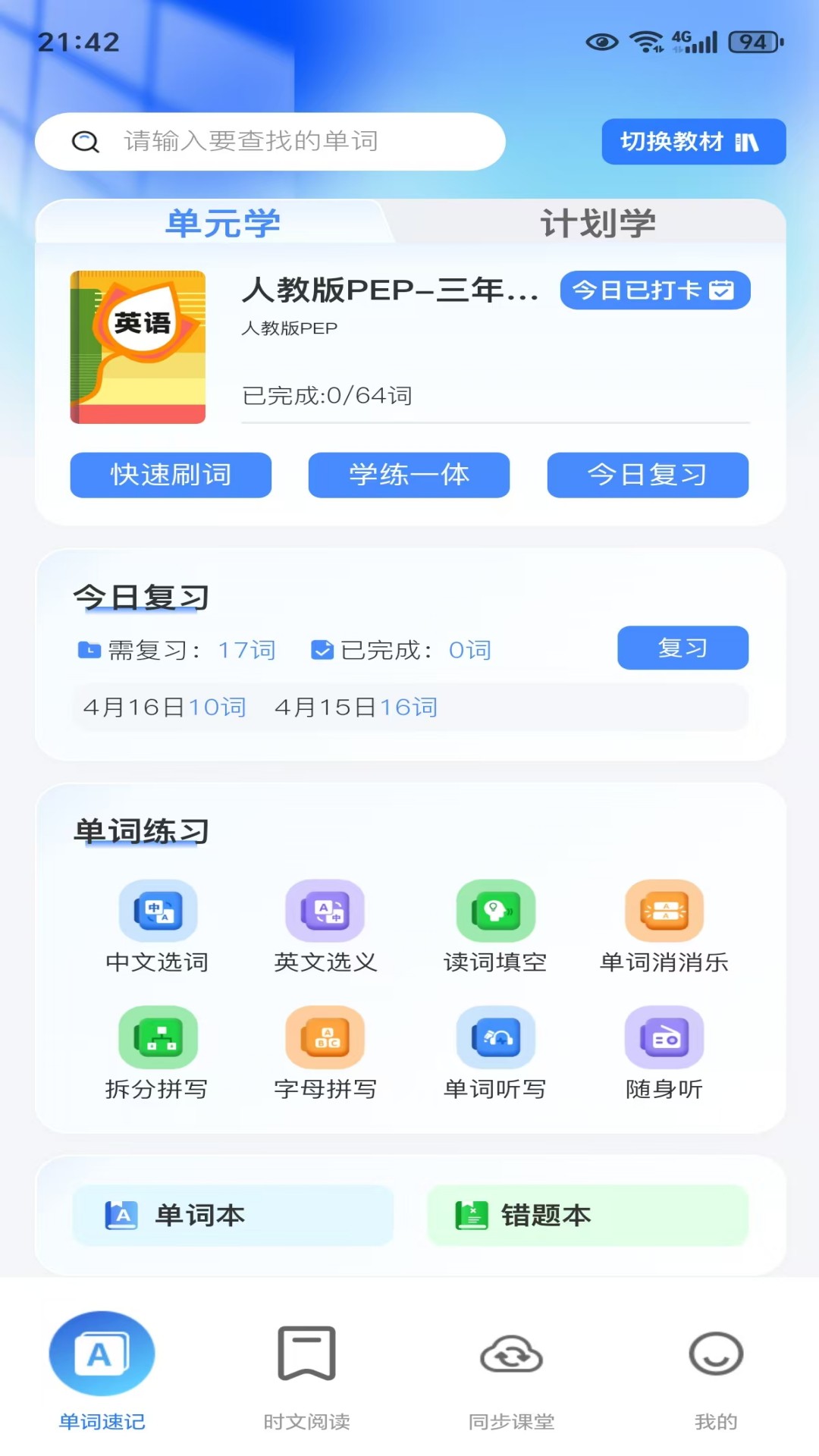Select the 字母拼写 practice icon
This screenshot has height=1456, width=819.
tap(326, 1039)
